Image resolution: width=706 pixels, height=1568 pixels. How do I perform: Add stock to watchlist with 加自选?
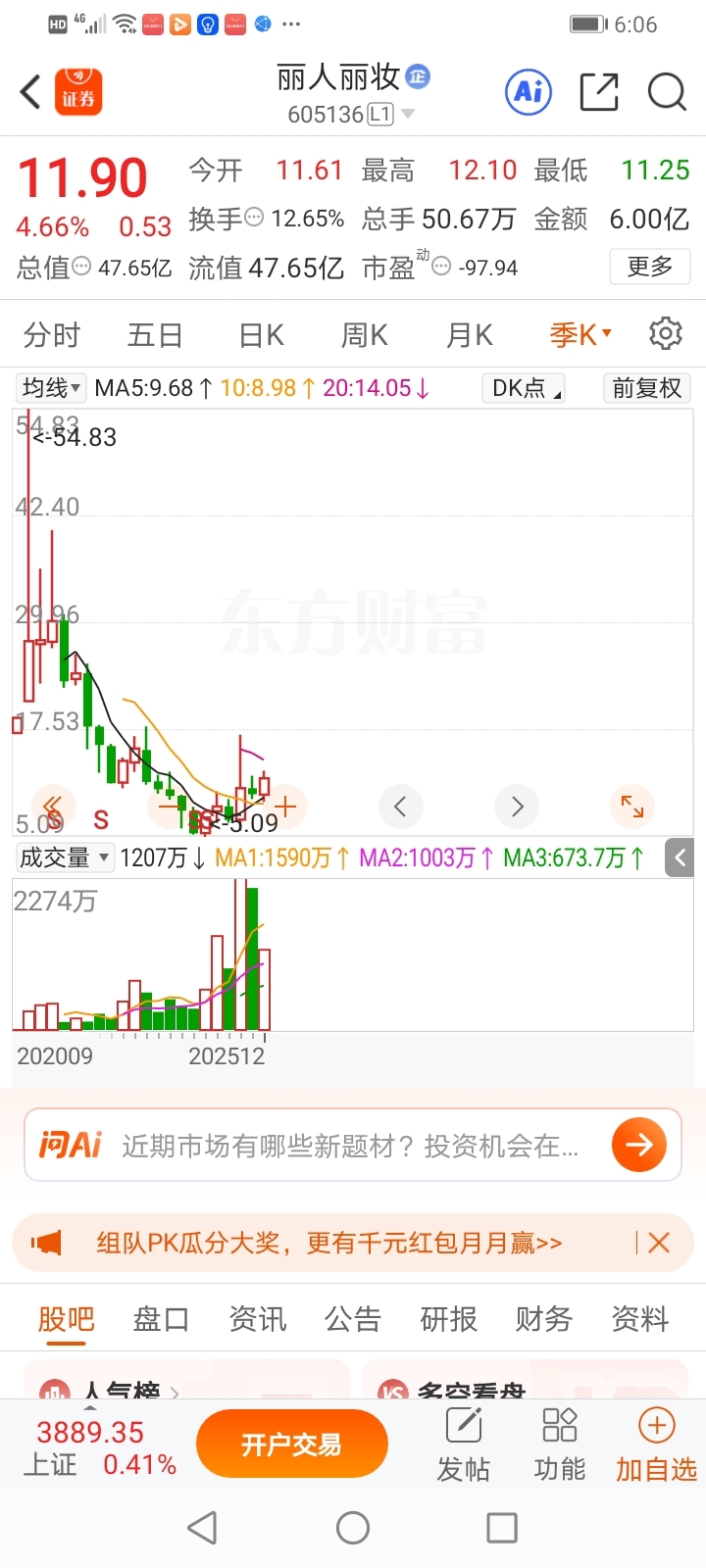coord(656,1445)
